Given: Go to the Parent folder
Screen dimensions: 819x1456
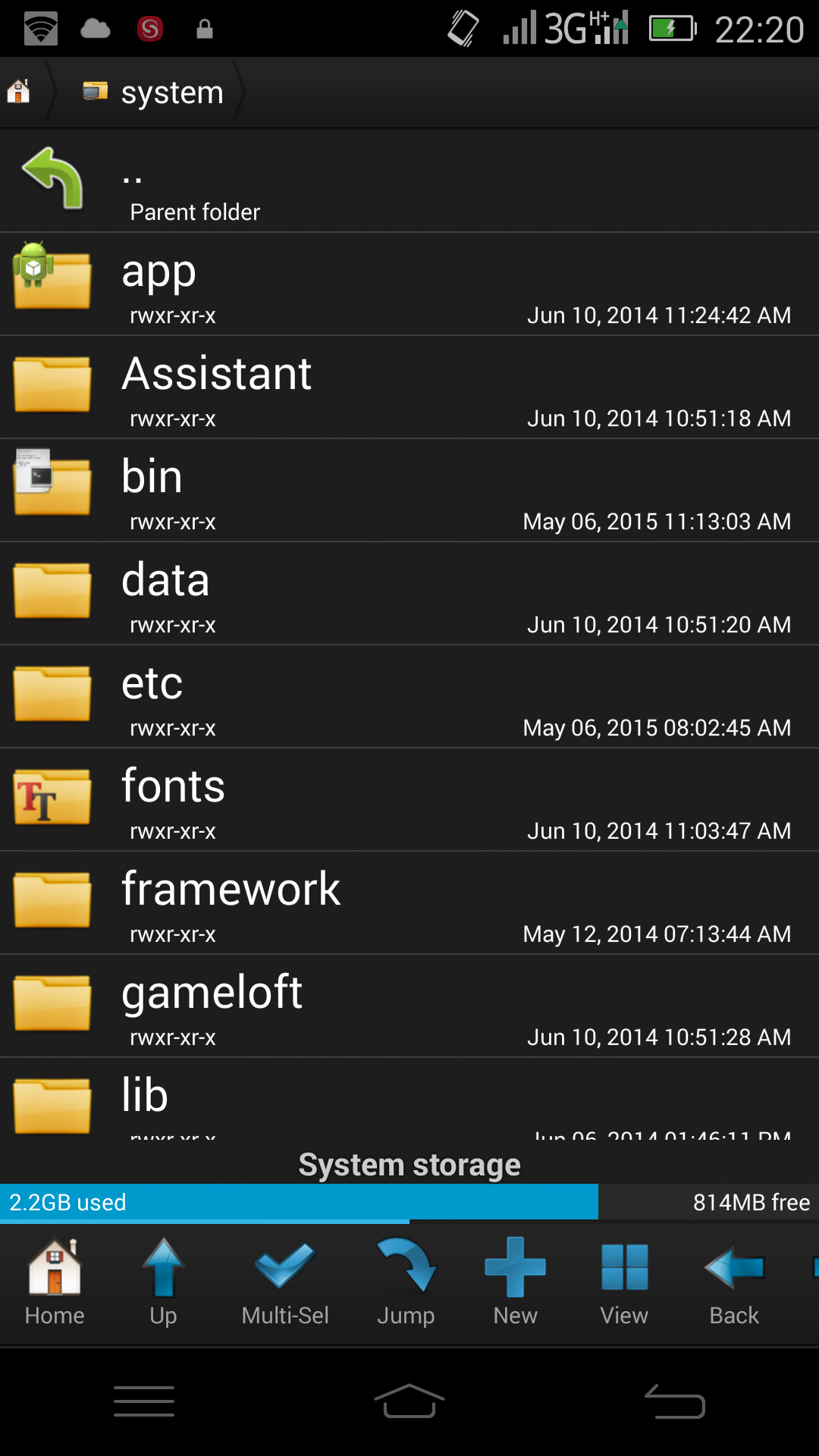Looking at the screenshot, I should (x=409, y=180).
